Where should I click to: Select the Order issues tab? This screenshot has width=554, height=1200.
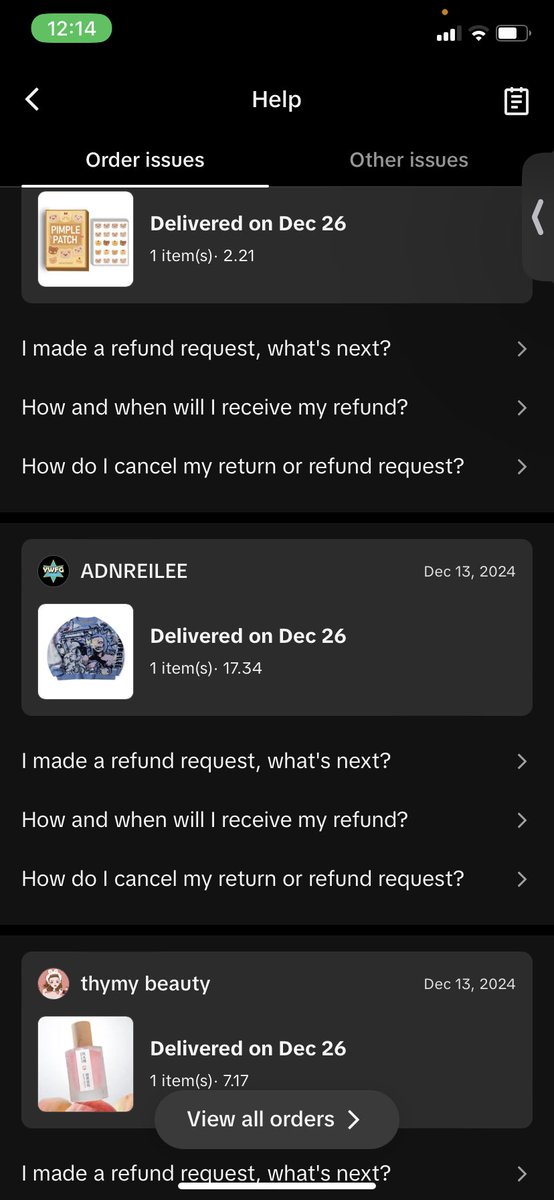[145, 160]
